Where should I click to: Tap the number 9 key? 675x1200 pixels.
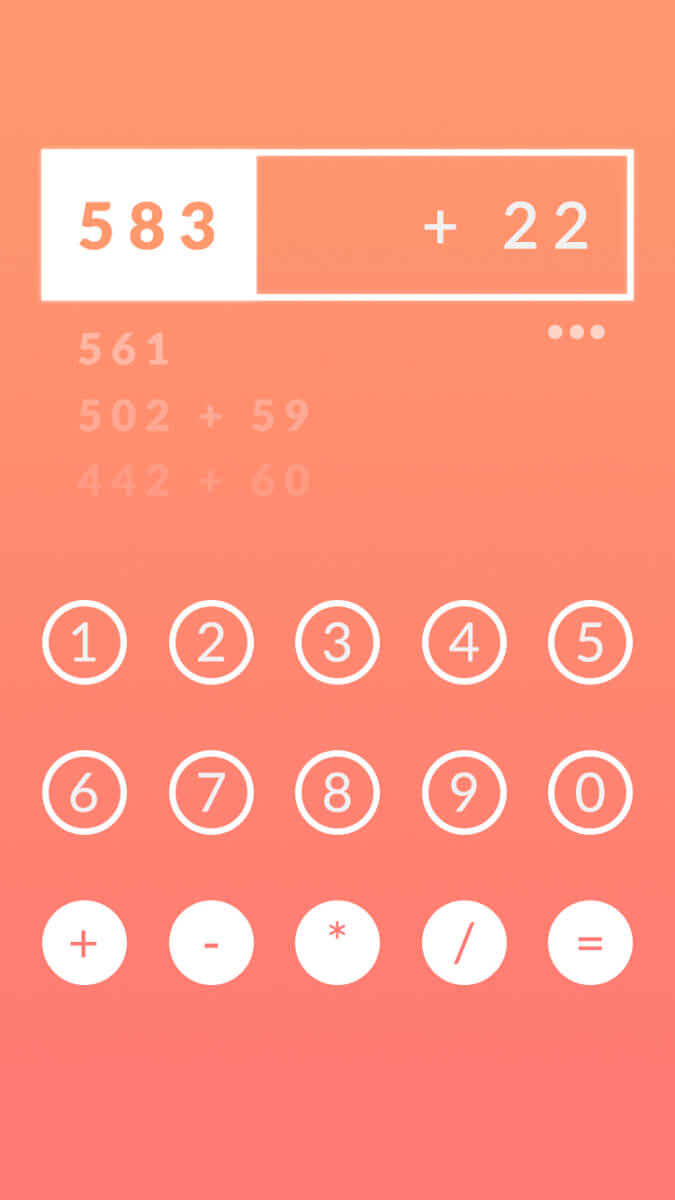[464, 792]
